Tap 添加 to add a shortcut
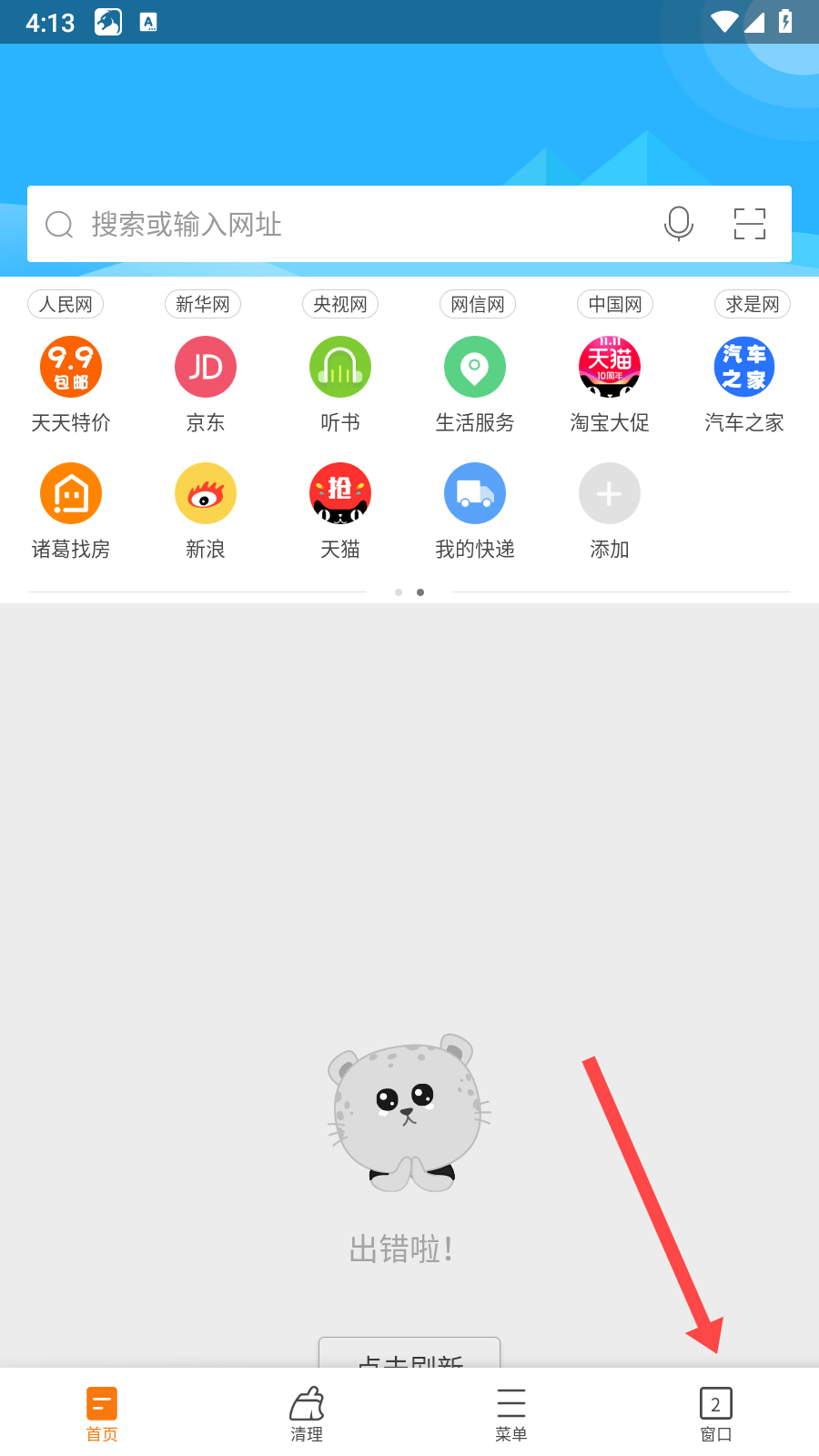Image resolution: width=819 pixels, height=1456 pixels. point(610,510)
